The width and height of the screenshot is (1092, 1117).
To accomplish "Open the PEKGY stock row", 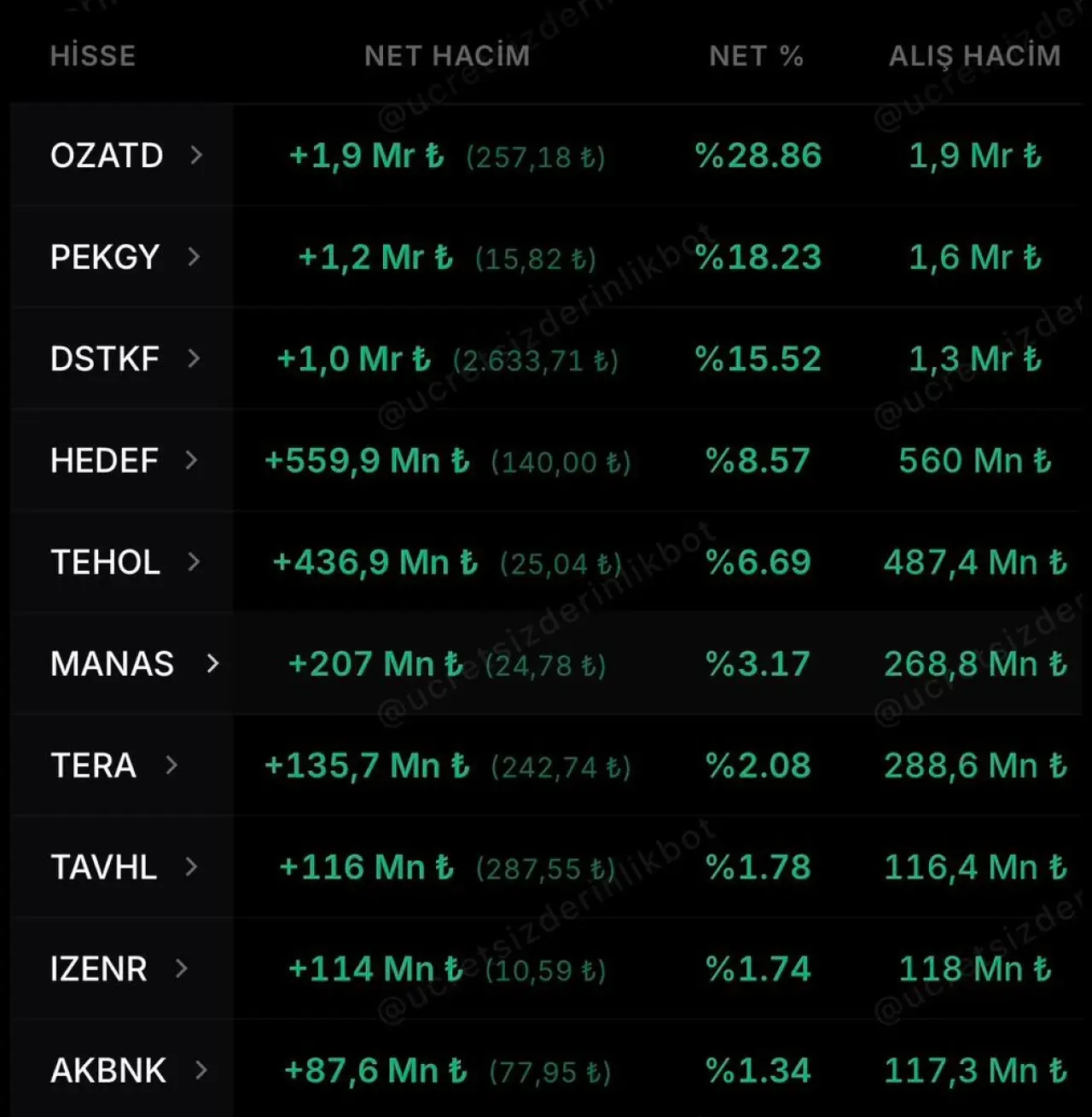I will [125, 257].
